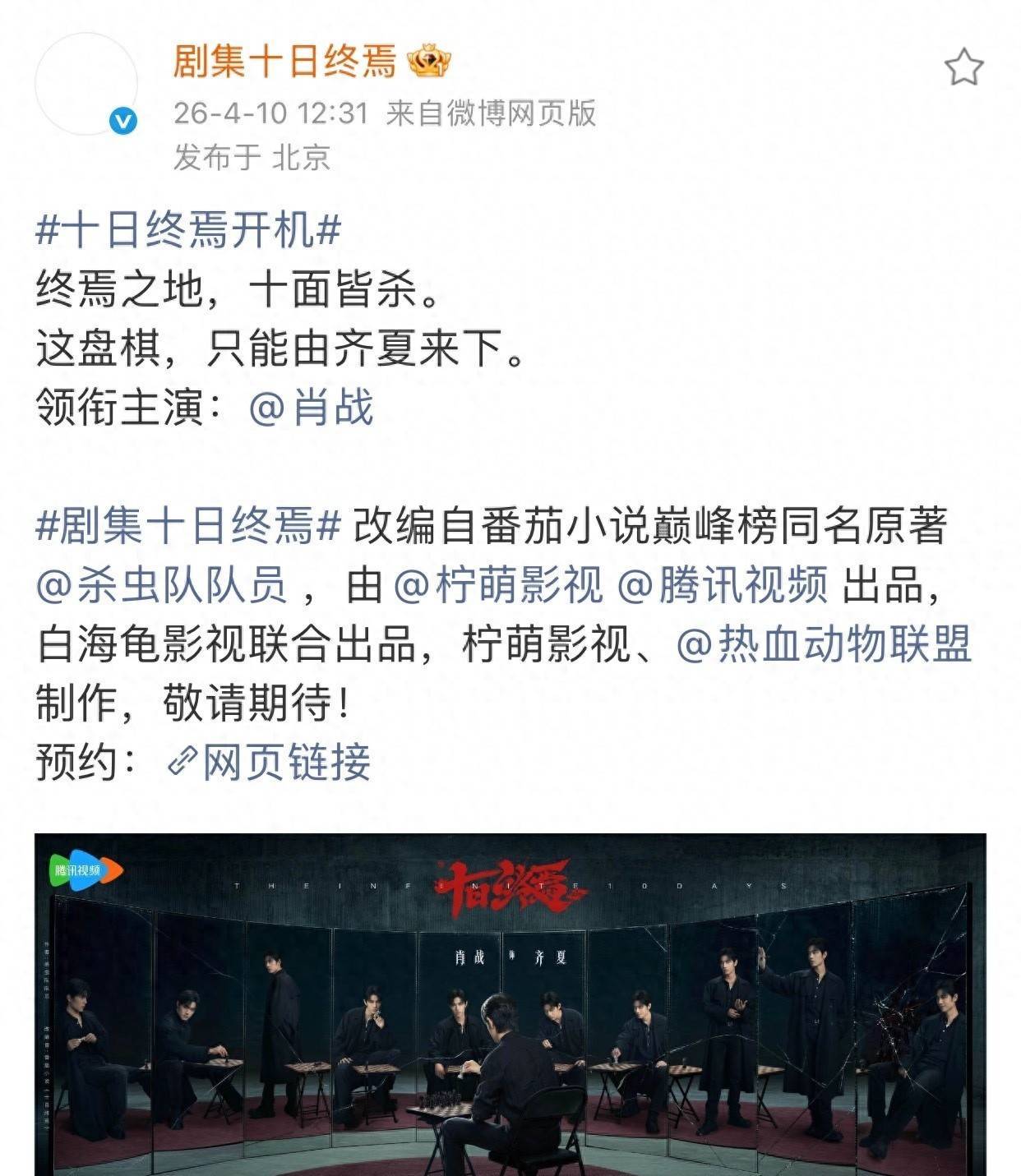Open the @柠萌影视 mention
Viewport: 1021px width, 1176px height.
tap(498, 585)
